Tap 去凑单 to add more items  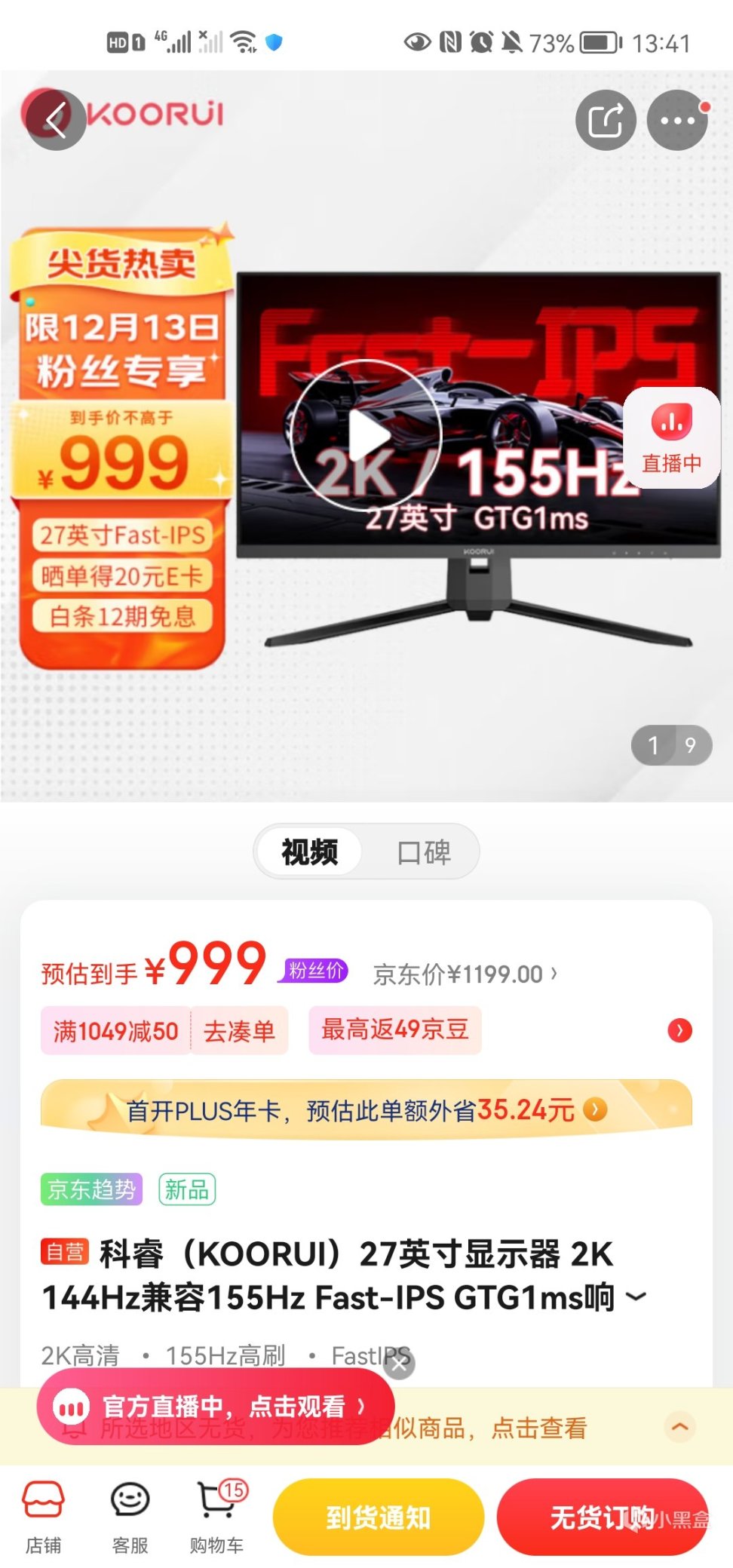click(x=239, y=1031)
